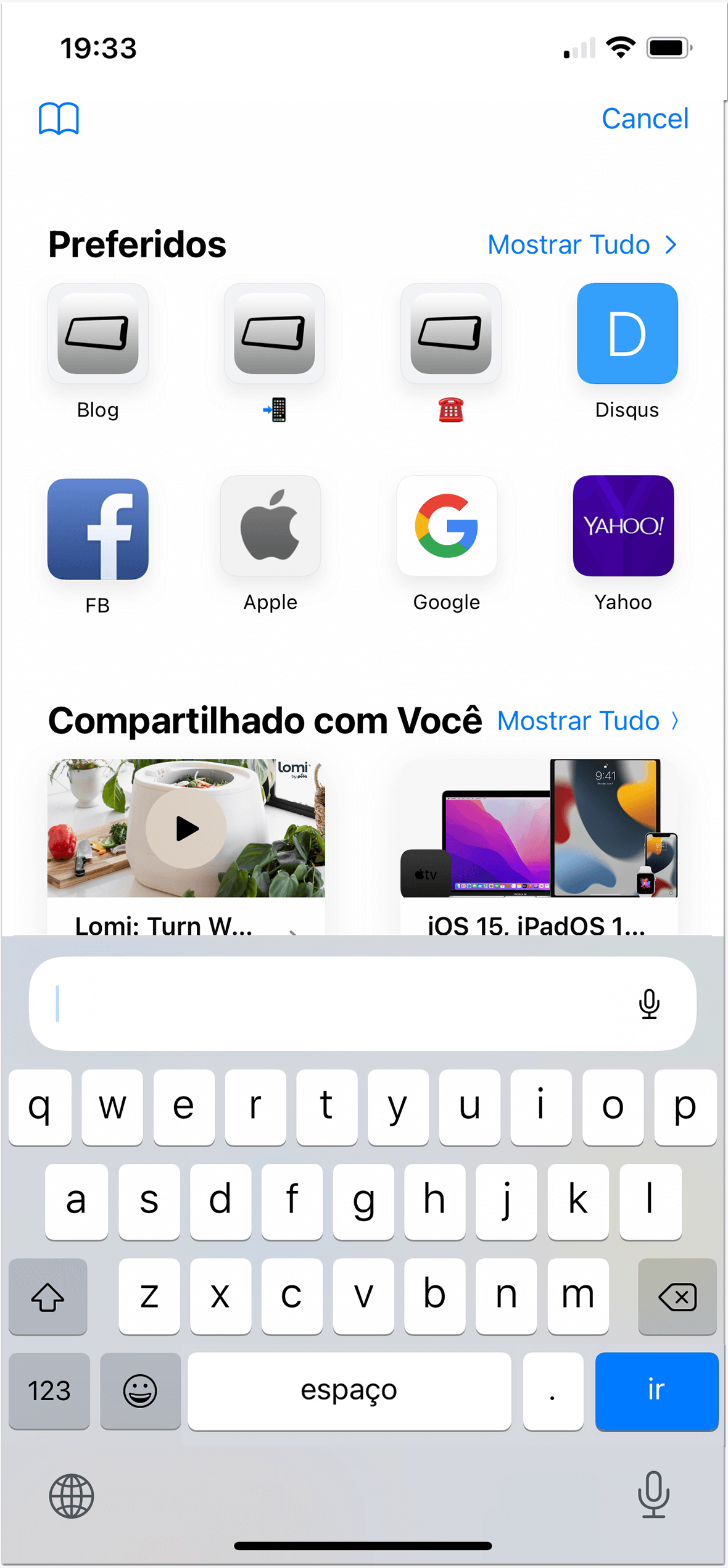Open the bookmarks book icon
Viewport: 728px width, 1568px height.
coord(59,118)
